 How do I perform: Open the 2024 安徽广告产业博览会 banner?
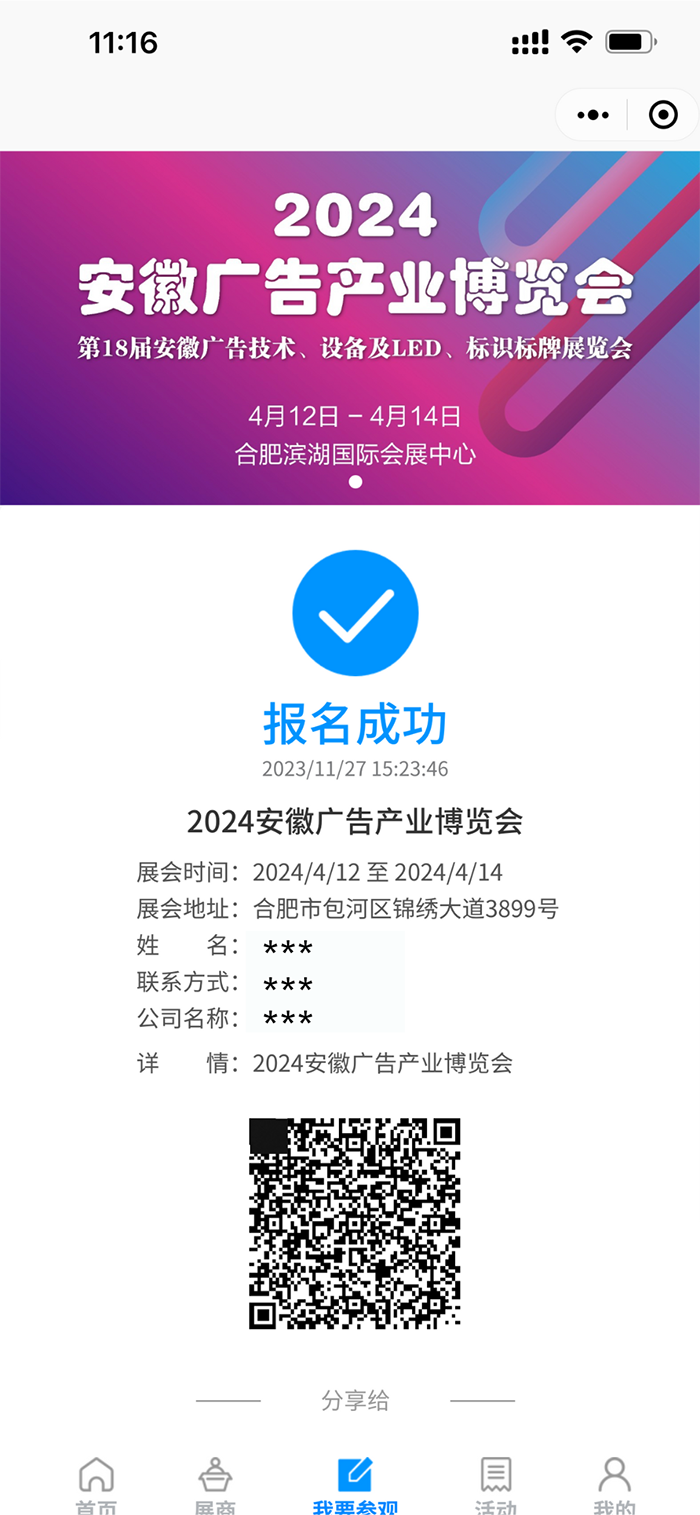pyautogui.click(x=350, y=327)
